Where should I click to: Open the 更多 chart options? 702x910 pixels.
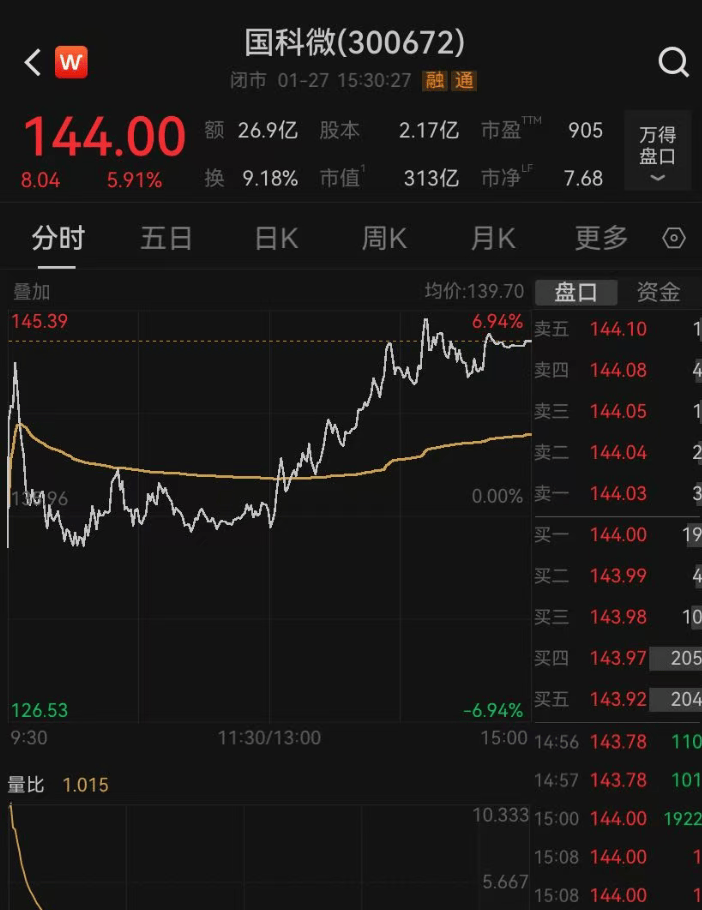pos(601,238)
